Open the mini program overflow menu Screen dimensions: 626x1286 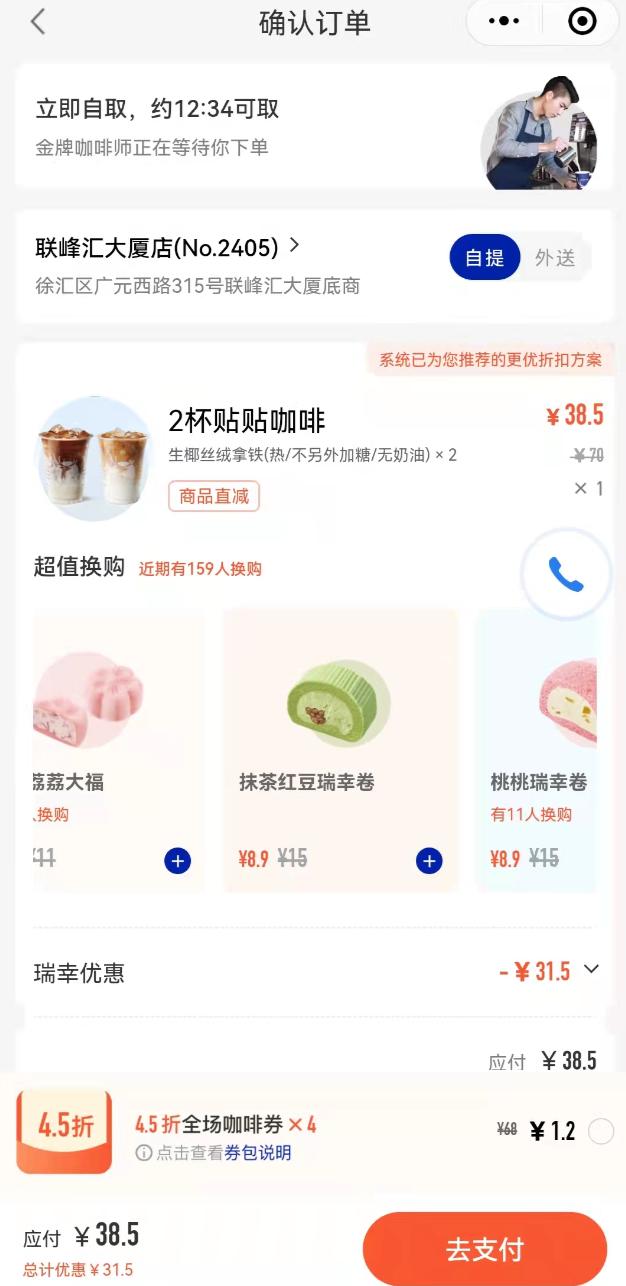coord(503,21)
